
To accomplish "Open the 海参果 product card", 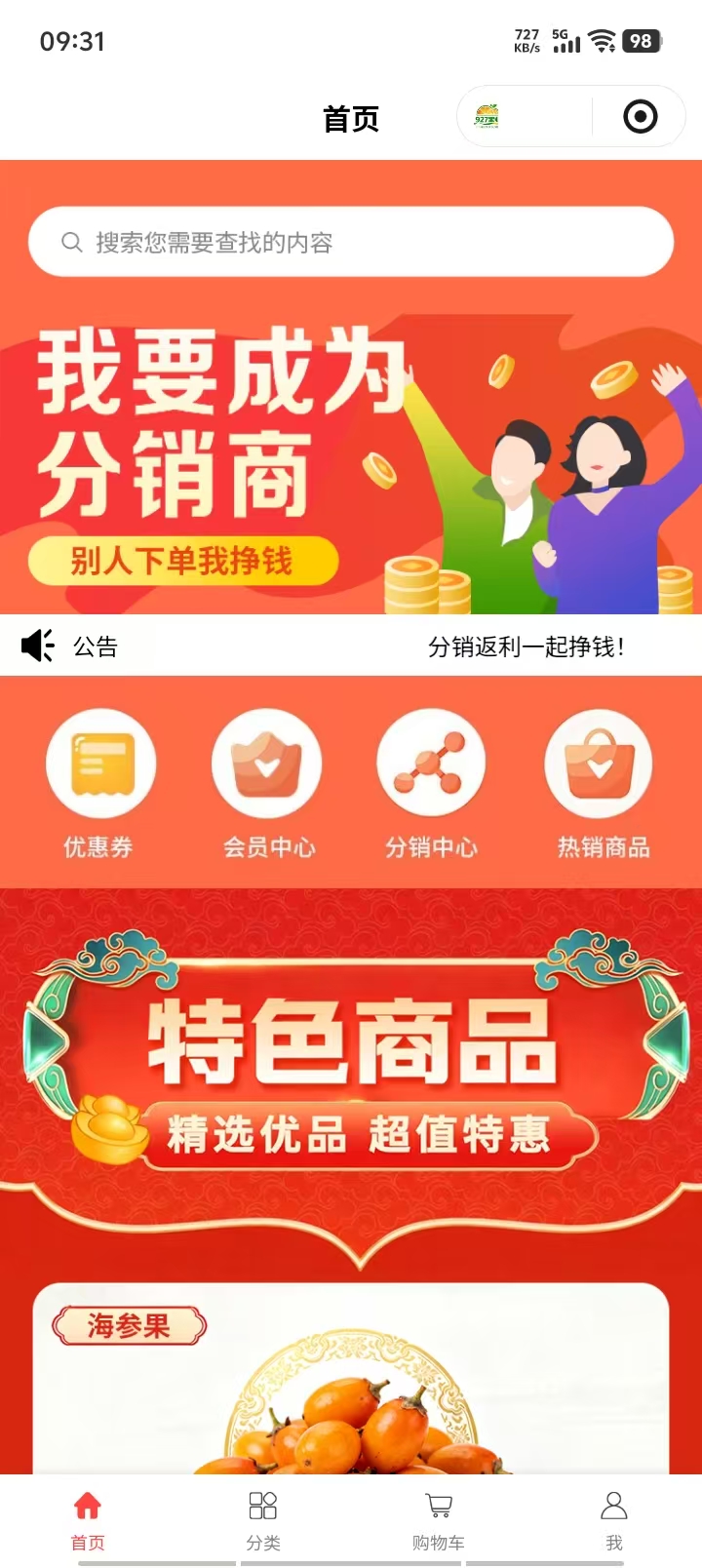I will click(351, 1385).
